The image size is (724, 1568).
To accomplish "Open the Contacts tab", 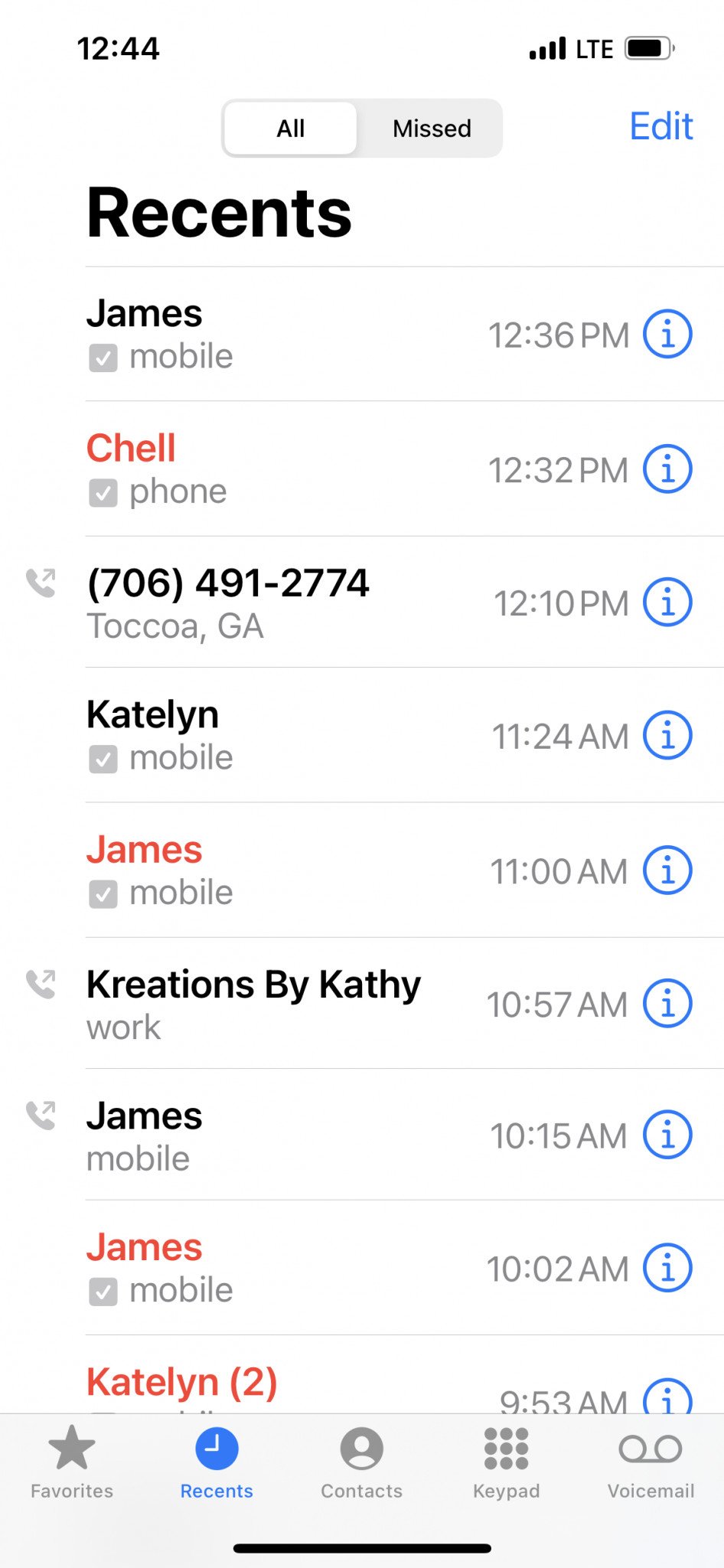I will tap(362, 1462).
